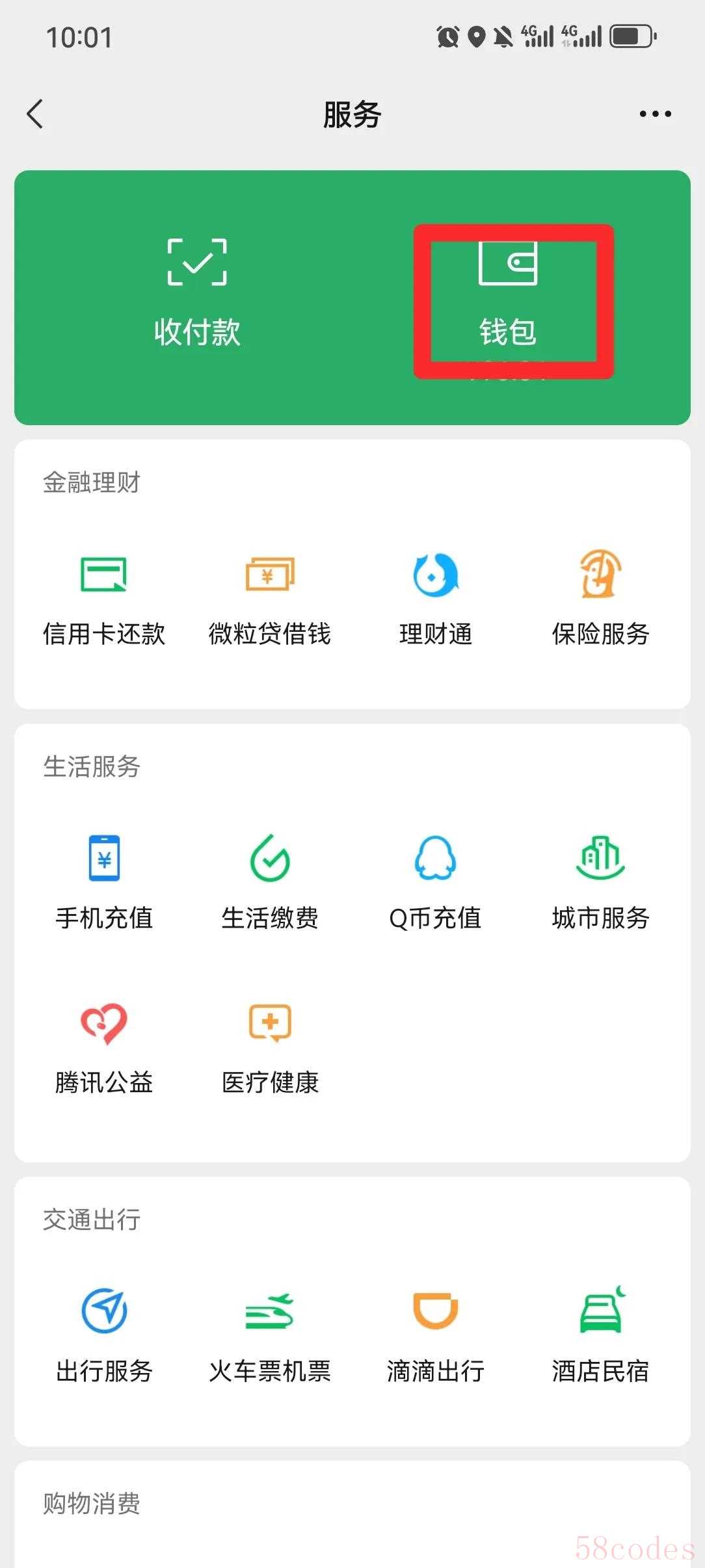Select 信用卡还款 service
705x1568 pixels.
click(104, 598)
